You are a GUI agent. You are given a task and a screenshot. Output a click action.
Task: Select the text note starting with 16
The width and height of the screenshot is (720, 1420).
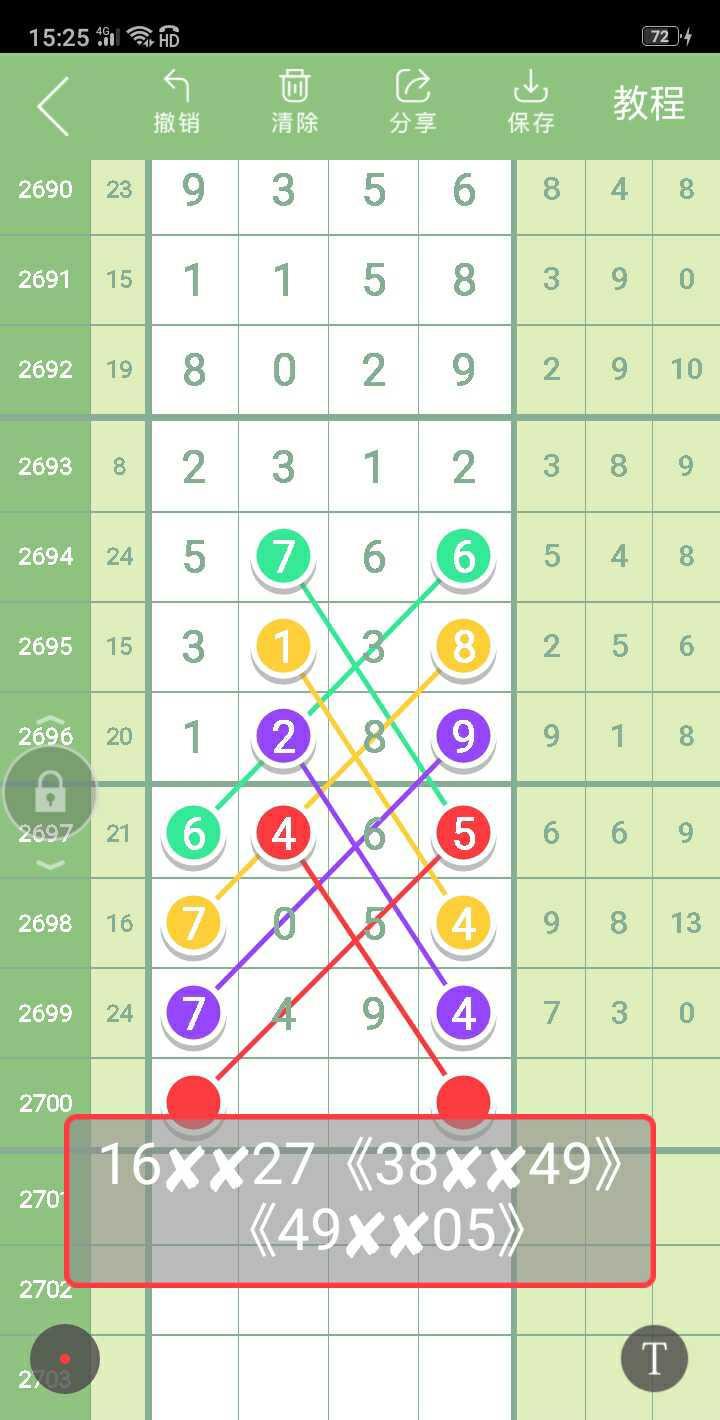click(360, 1200)
